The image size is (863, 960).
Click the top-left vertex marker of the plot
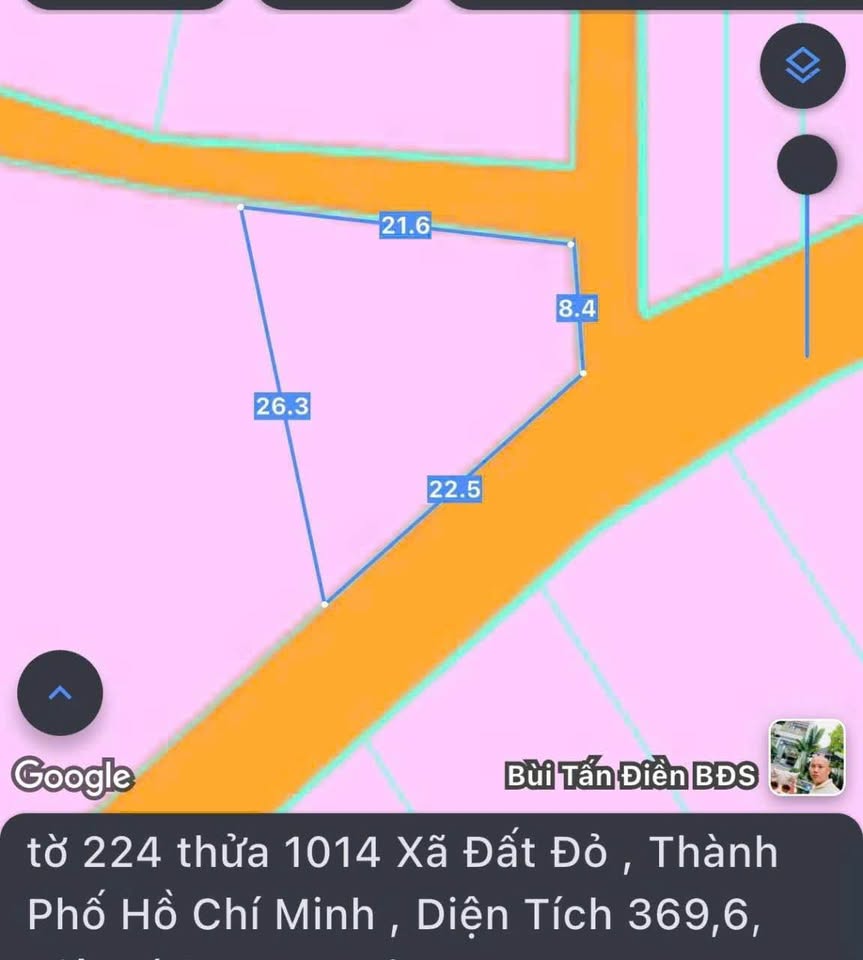[x=241, y=209]
